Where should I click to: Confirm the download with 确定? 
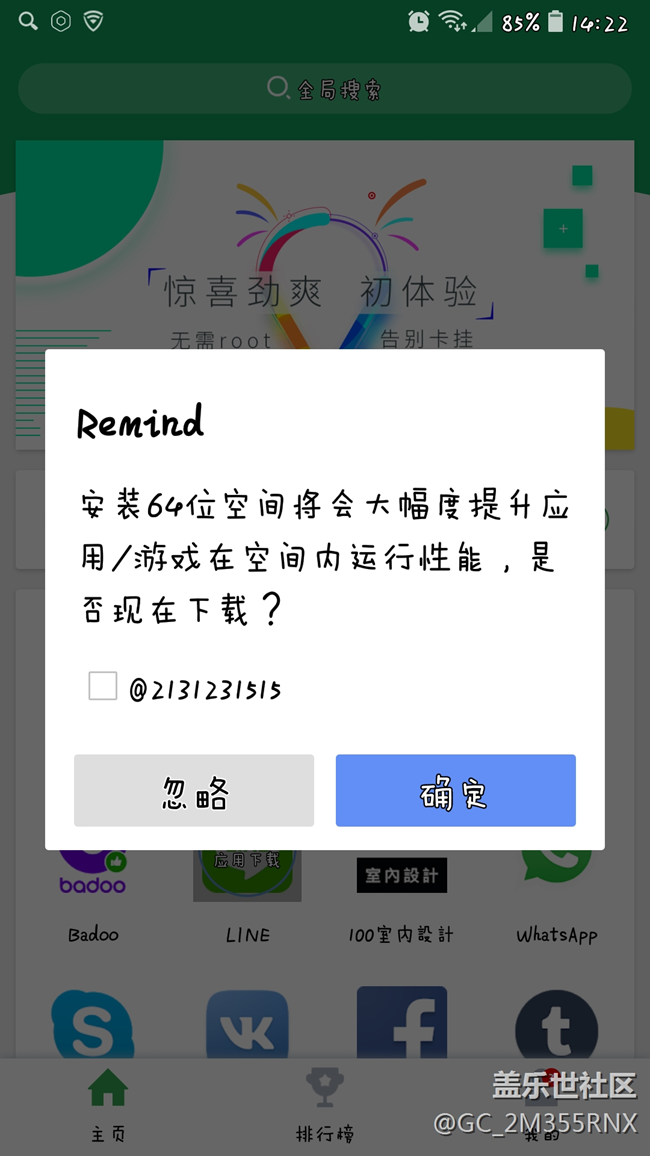[x=455, y=790]
